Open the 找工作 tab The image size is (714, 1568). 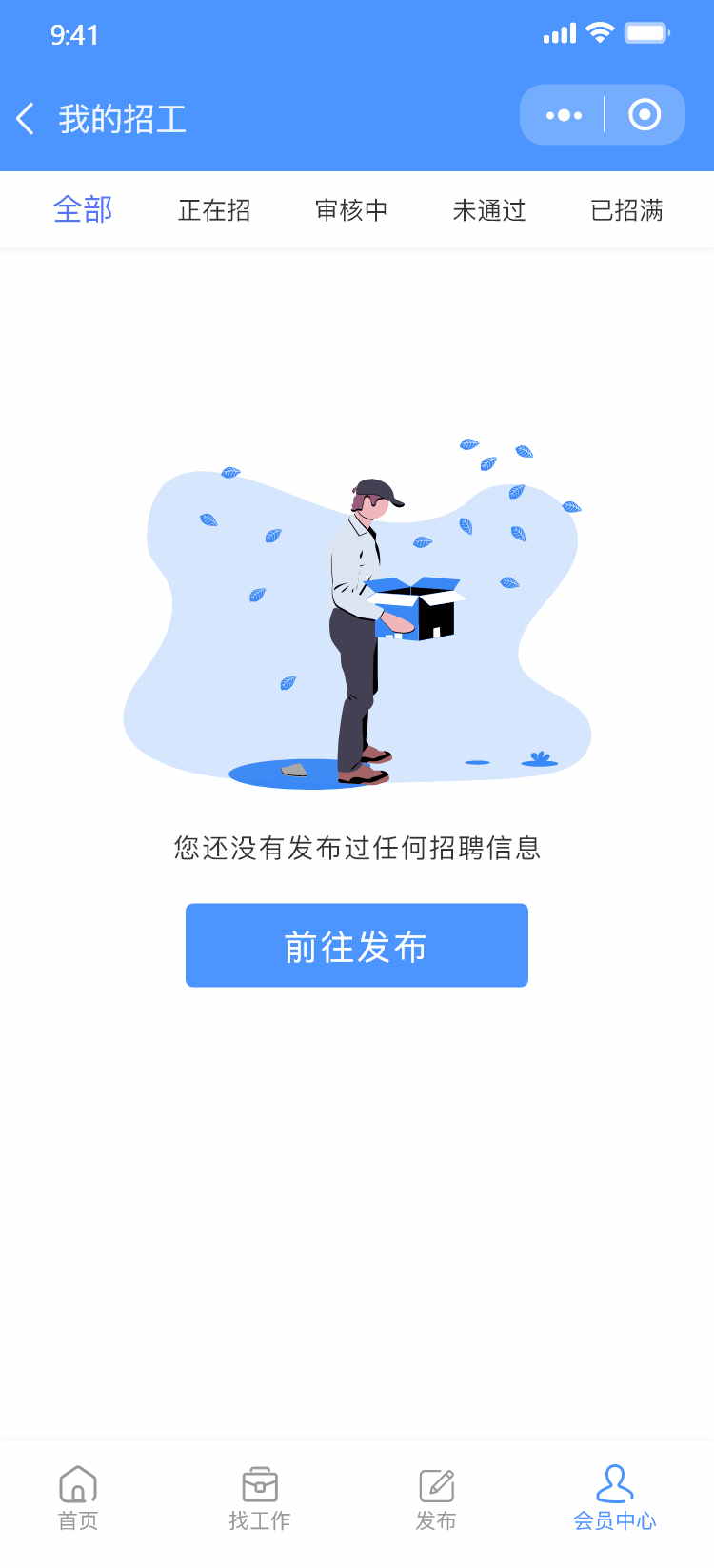tap(260, 1498)
